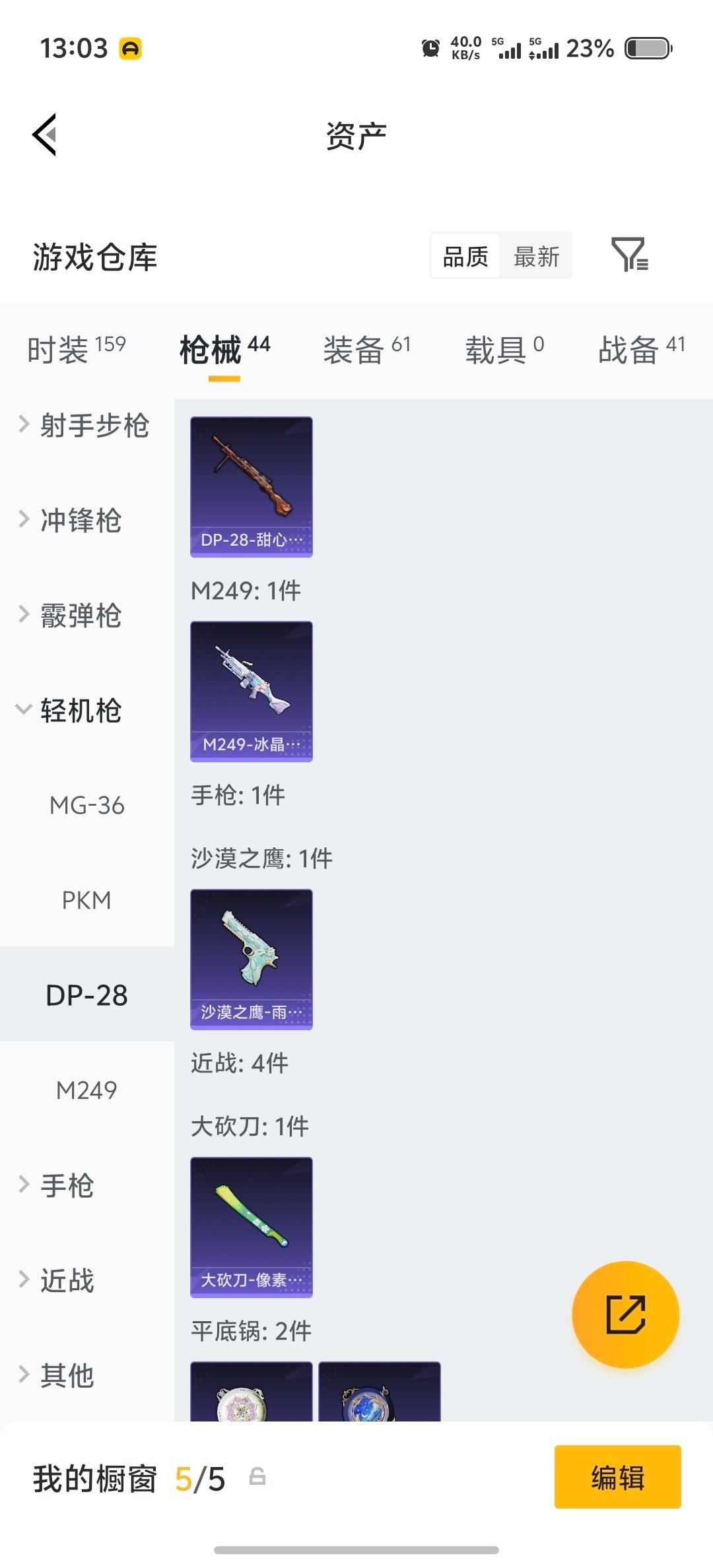
Task: Tap the lock icon next to 我的橱窗
Action: (257, 1478)
